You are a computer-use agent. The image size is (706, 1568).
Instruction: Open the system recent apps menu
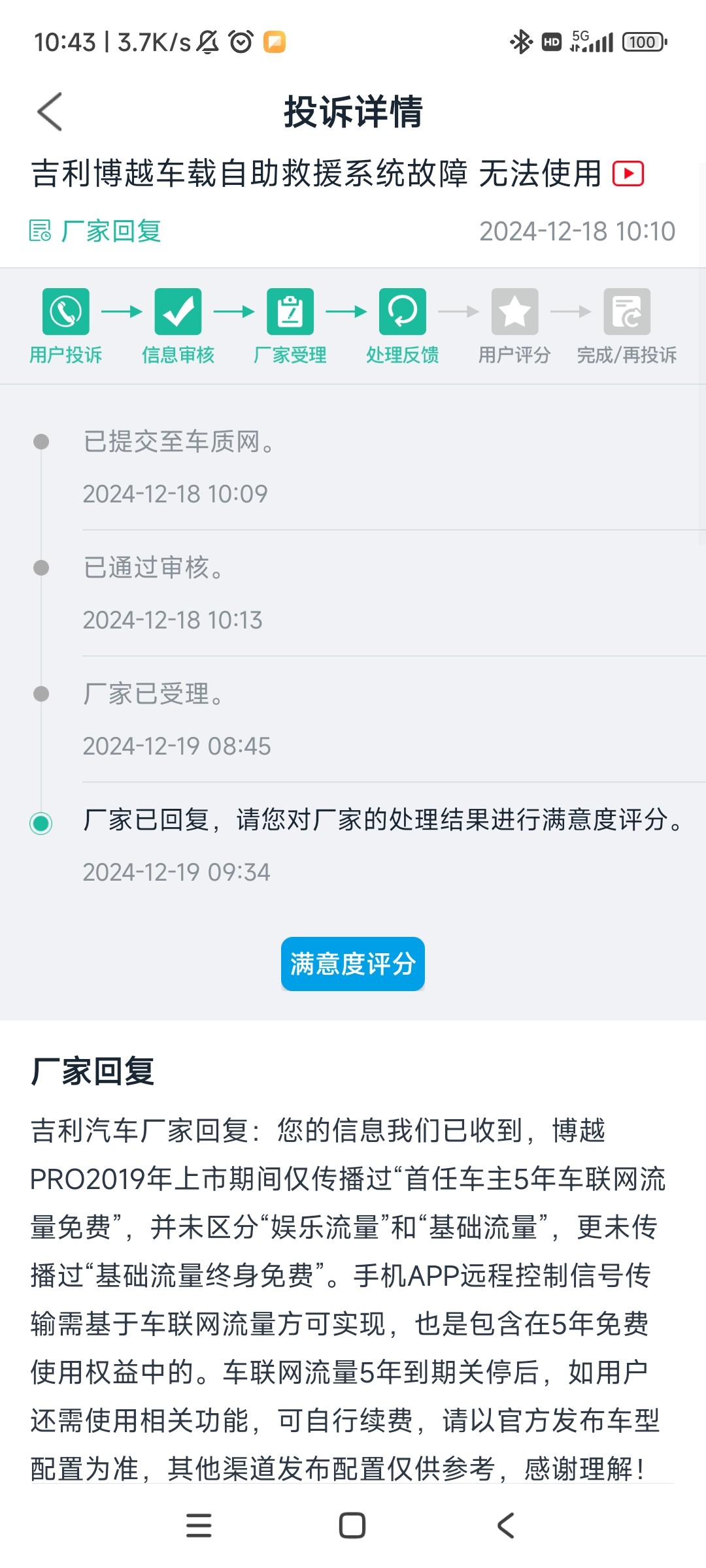pos(199,1526)
